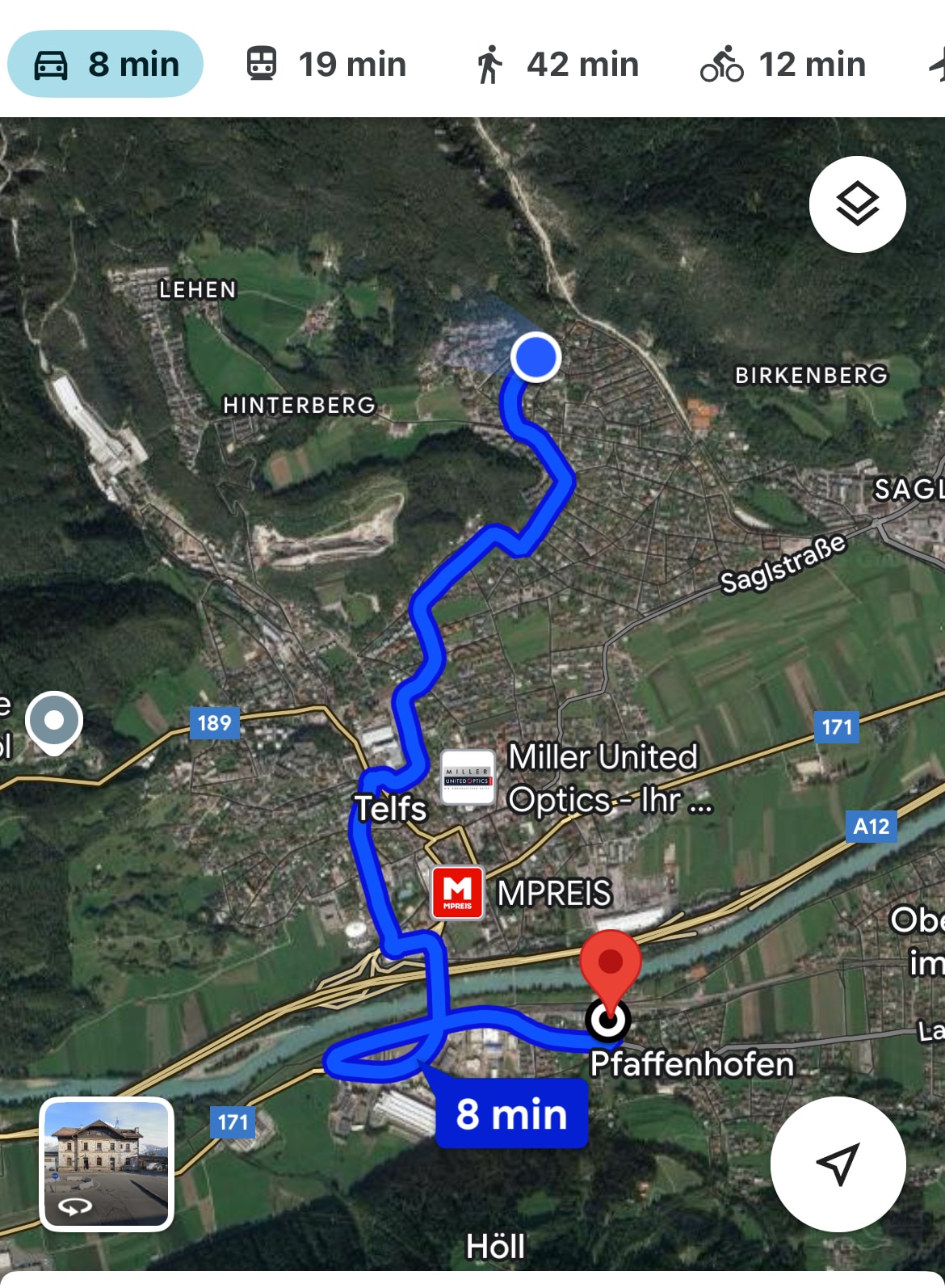The image size is (945, 1288).
Task: Switch to transit 19 min option
Action: (326, 64)
